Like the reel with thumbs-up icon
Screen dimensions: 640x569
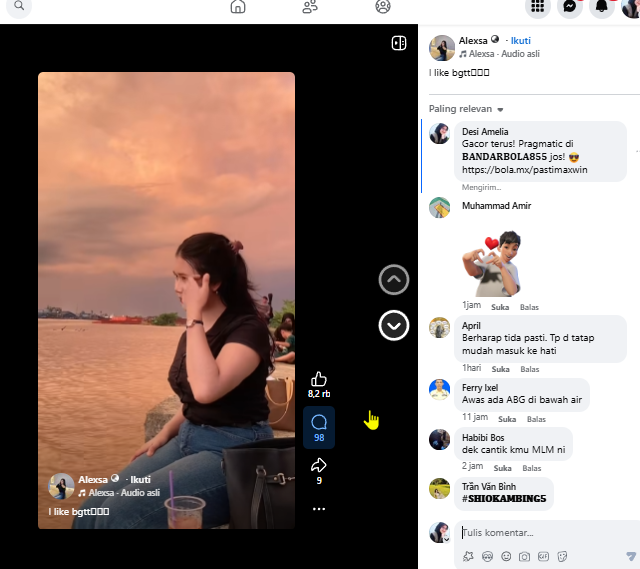tap(319, 379)
